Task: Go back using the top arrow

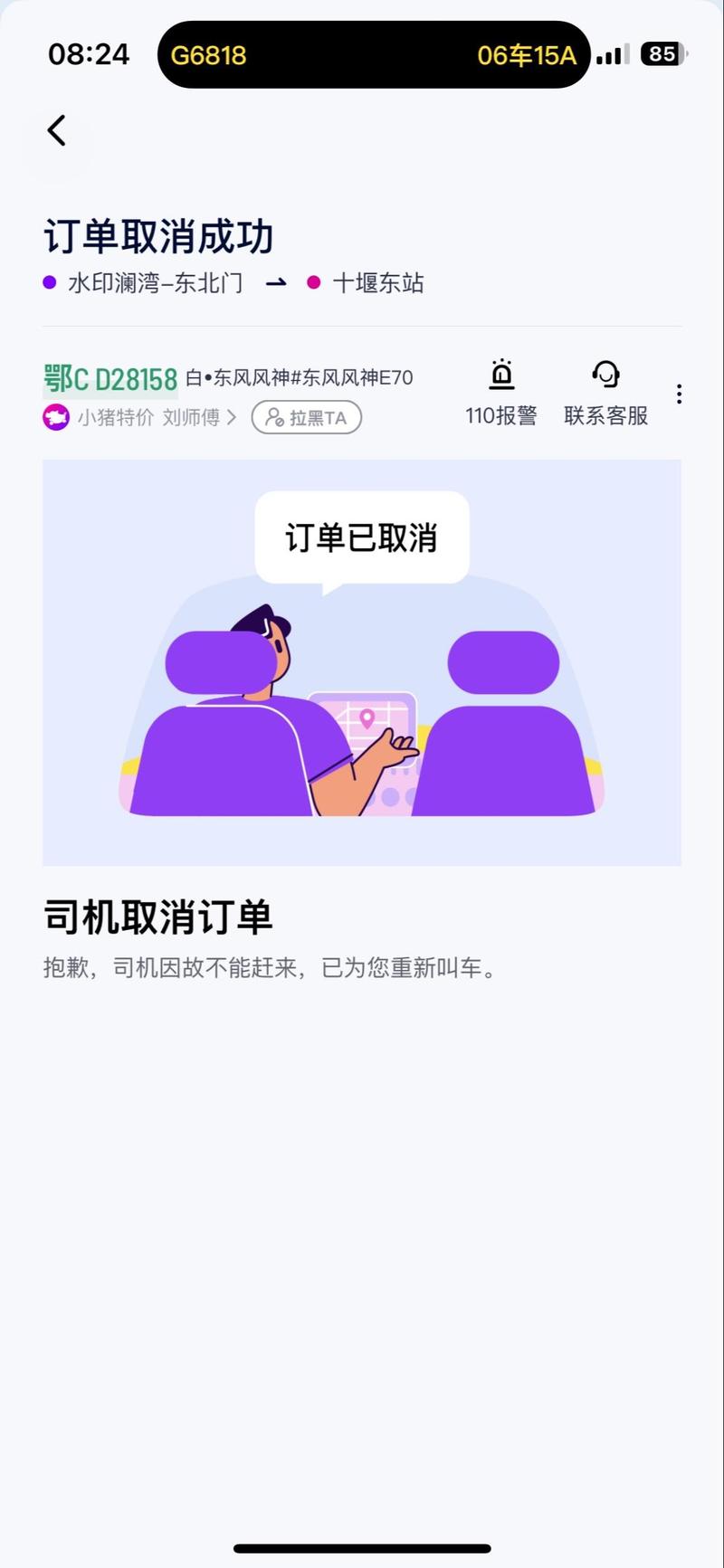Action: [57, 131]
